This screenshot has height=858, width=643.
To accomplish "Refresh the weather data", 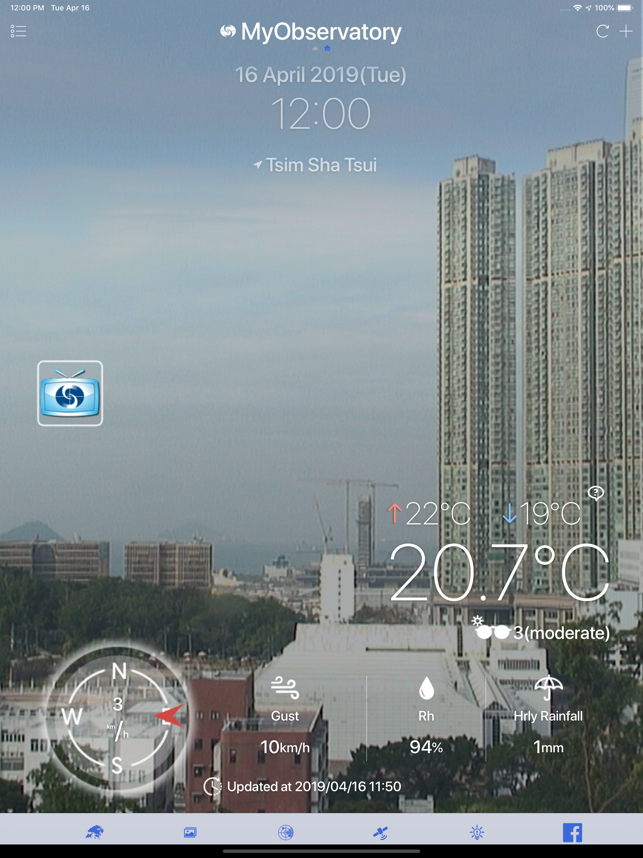I will click(602, 31).
